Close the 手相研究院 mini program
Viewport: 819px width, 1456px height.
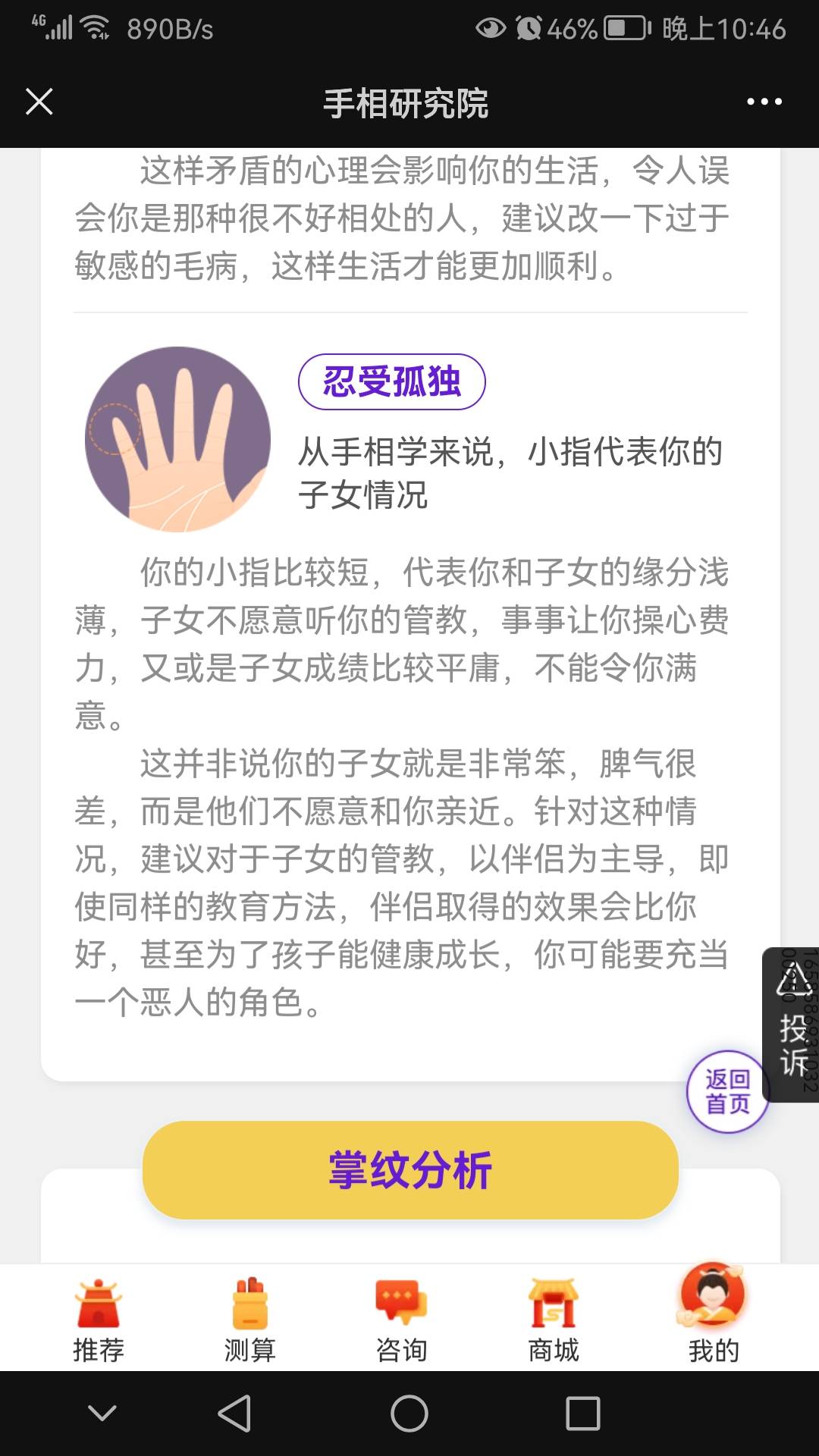click(x=39, y=102)
